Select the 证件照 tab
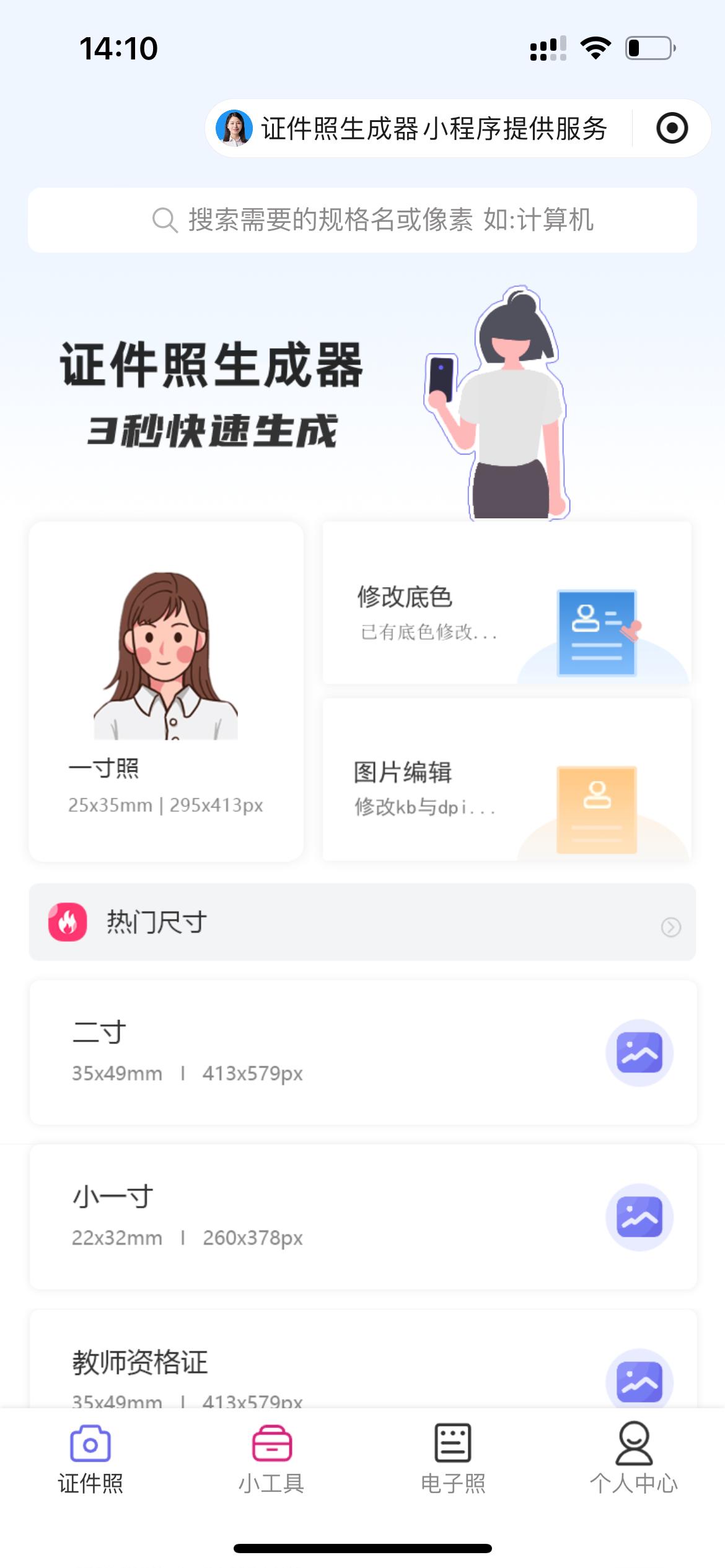This screenshot has height=1568, width=725. [90, 1459]
